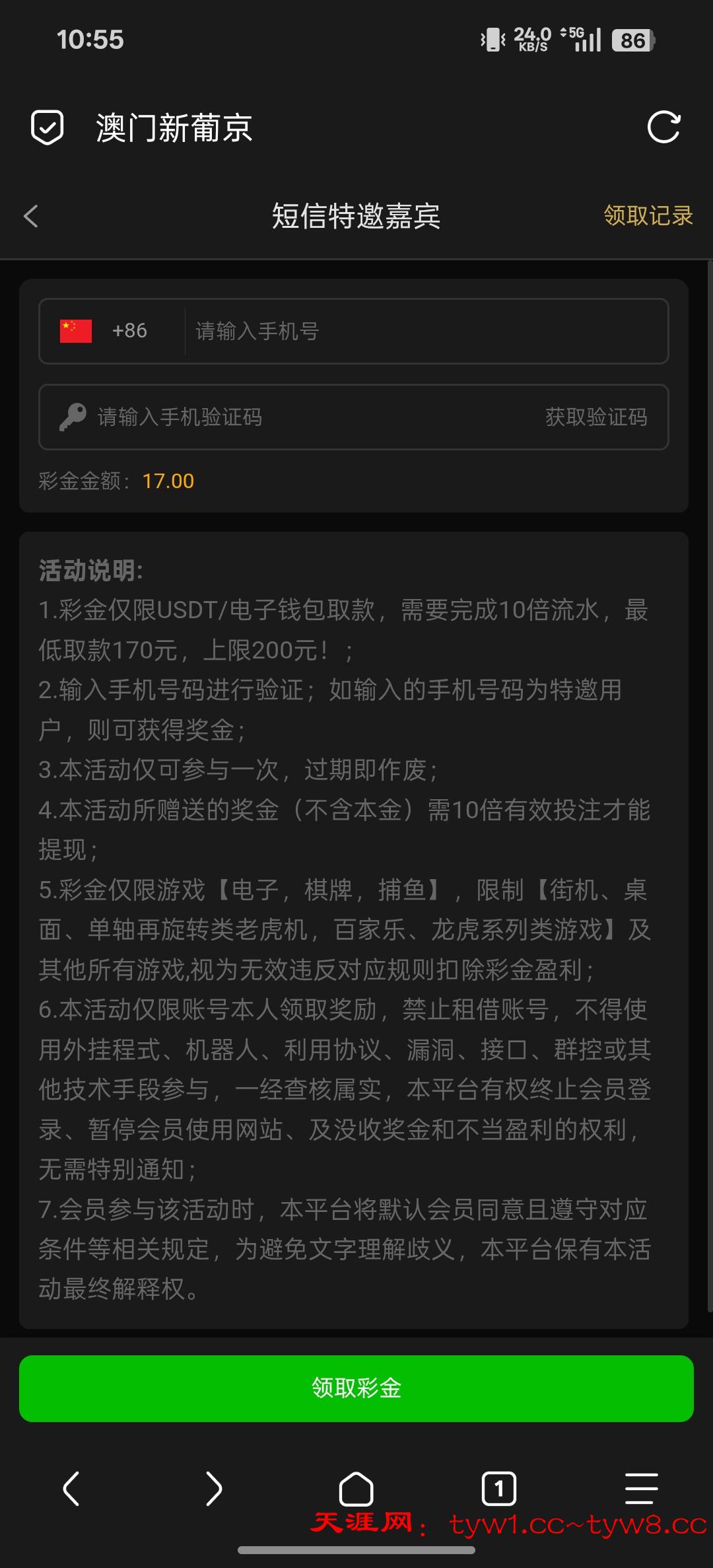Open 领取记录 claim history
Viewport: 713px width, 1568px height.
point(648,216)
